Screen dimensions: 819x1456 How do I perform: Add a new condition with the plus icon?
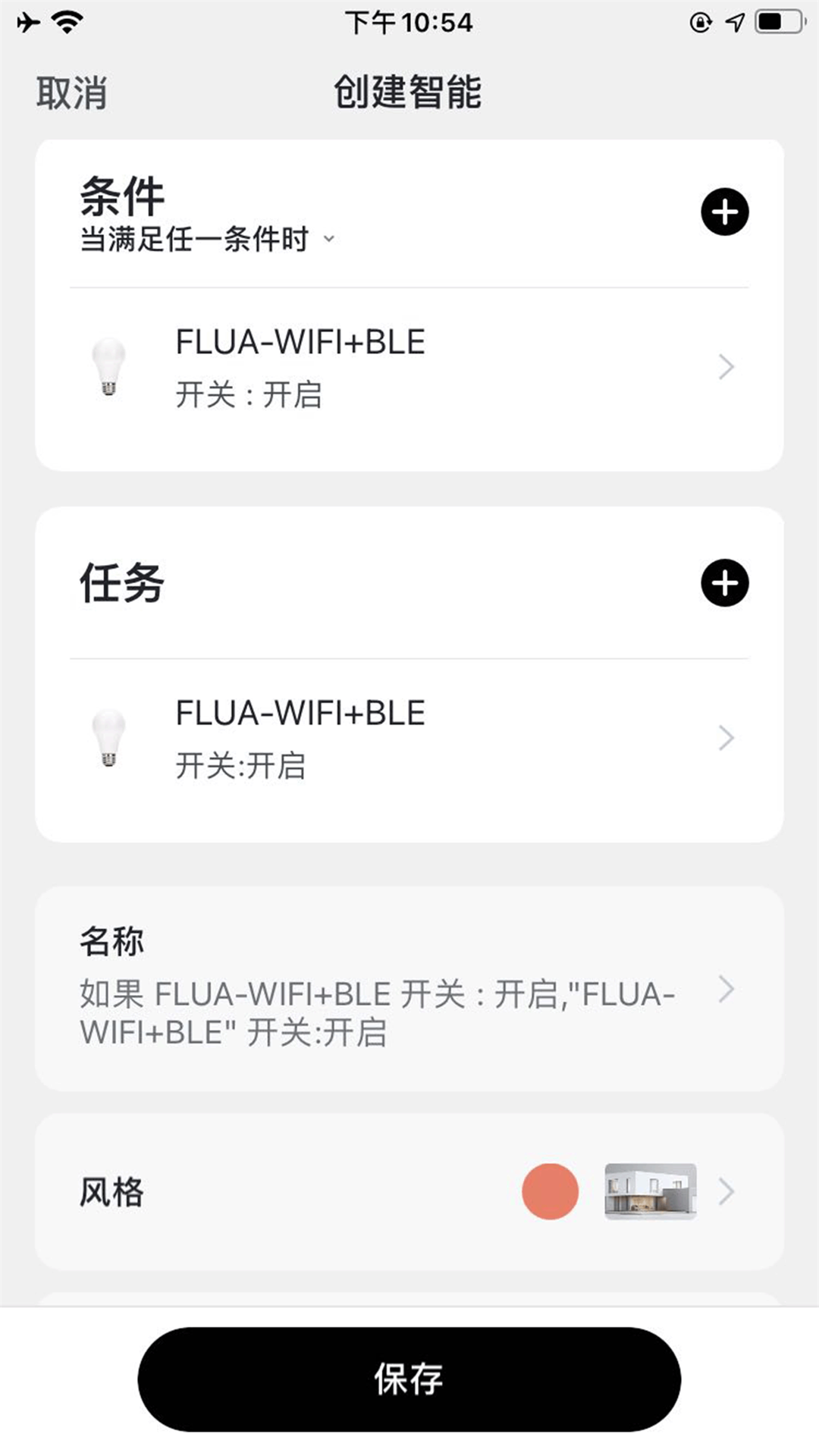point(724,212)
